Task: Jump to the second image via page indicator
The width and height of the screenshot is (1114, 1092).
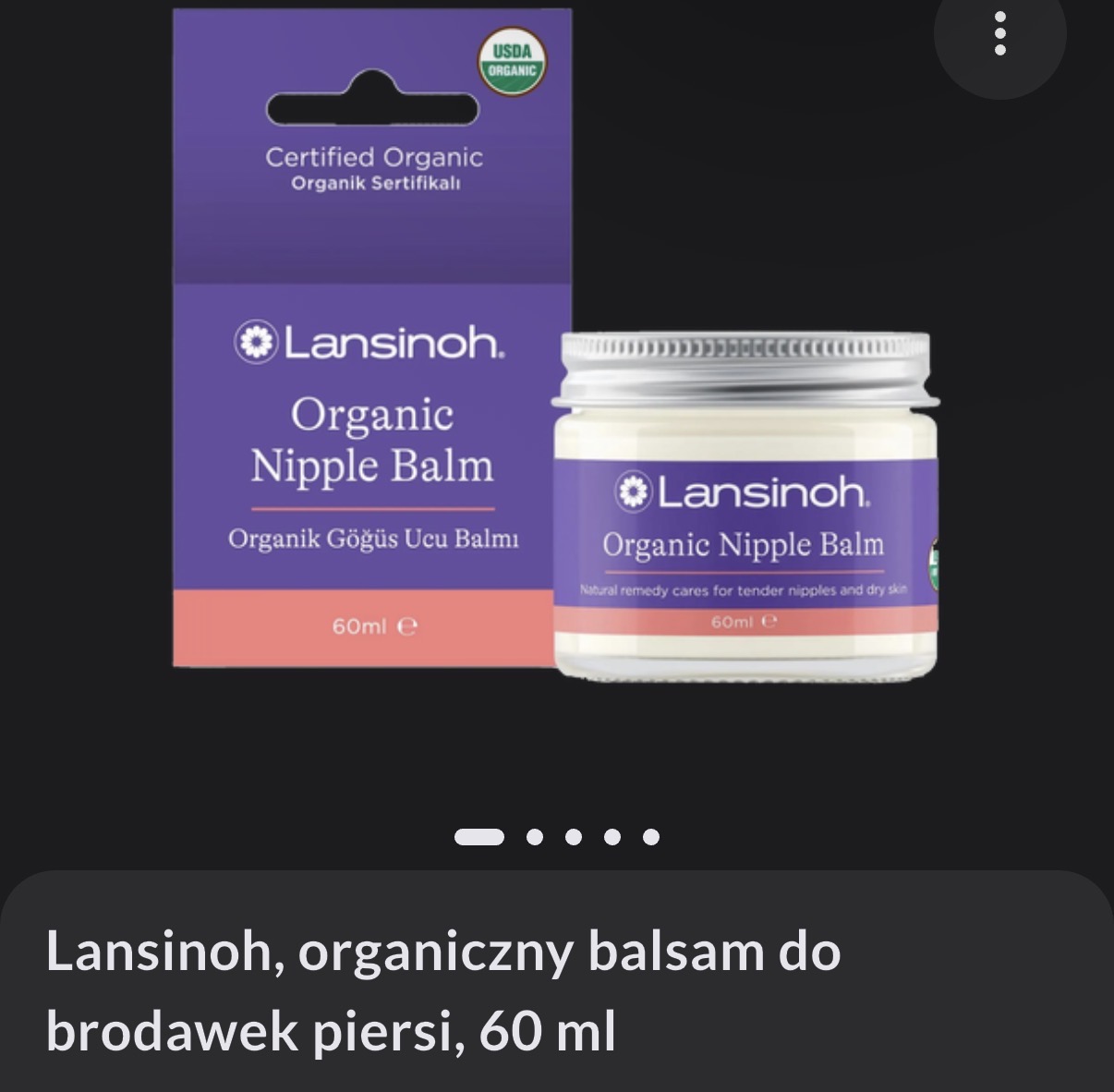Action: [x=534, y=837]
